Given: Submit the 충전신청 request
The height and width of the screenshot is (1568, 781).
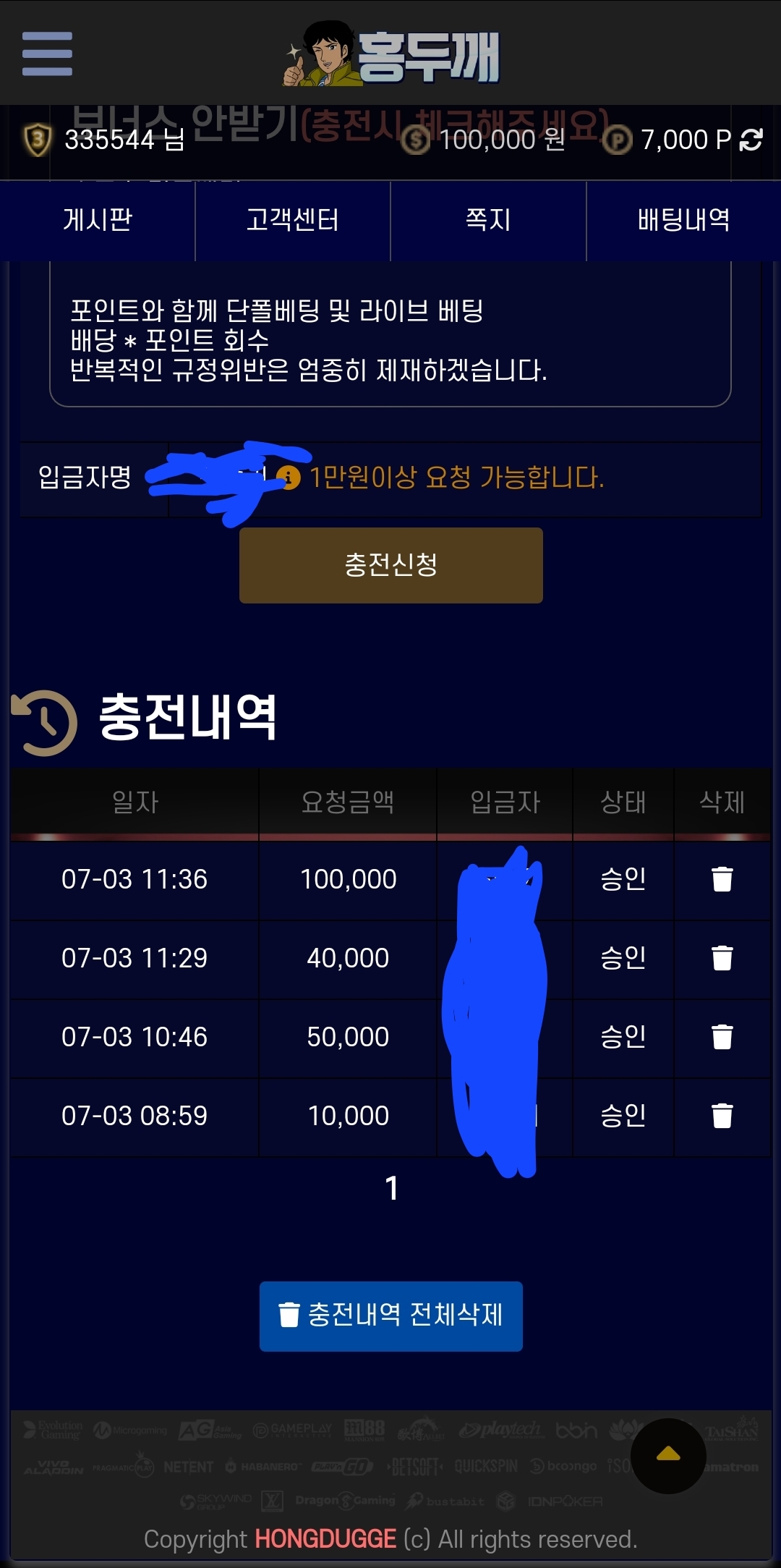Looking at the screenshot, I should (x=390, y=565).
